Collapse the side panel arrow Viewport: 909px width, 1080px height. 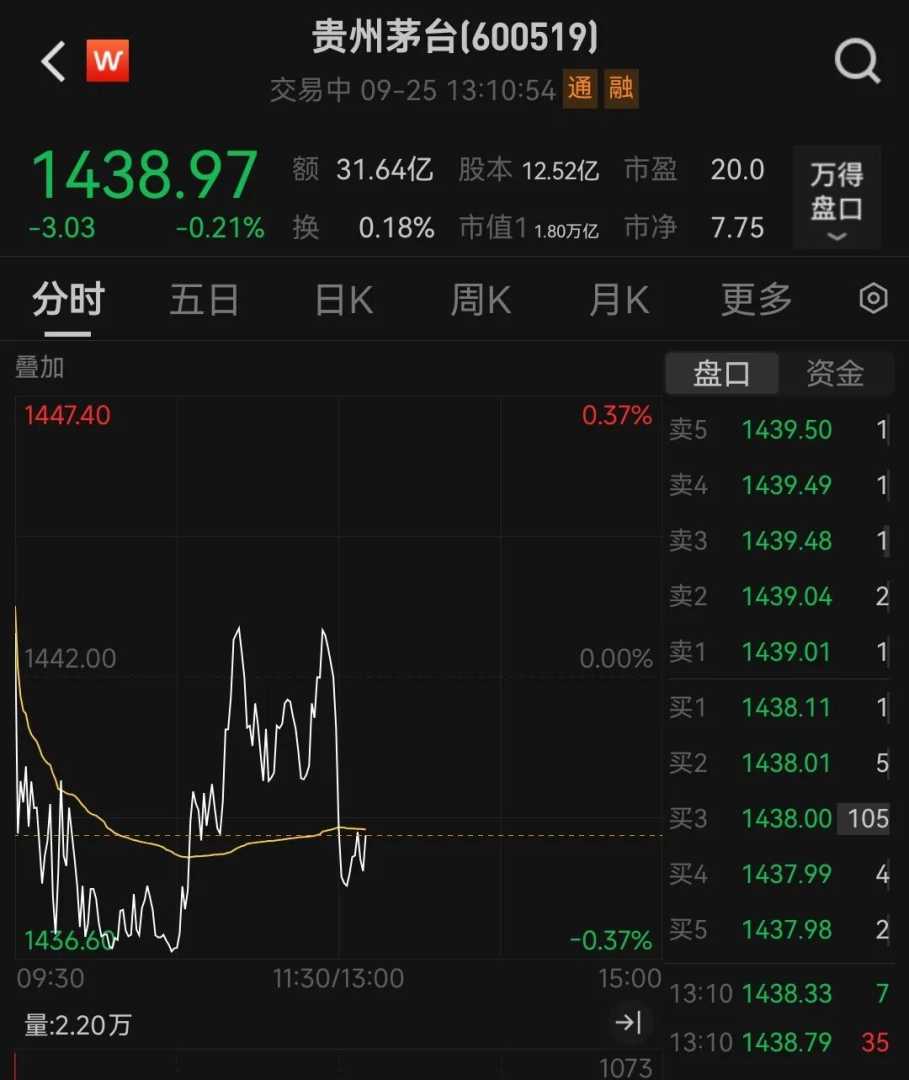click(628, 1022)
